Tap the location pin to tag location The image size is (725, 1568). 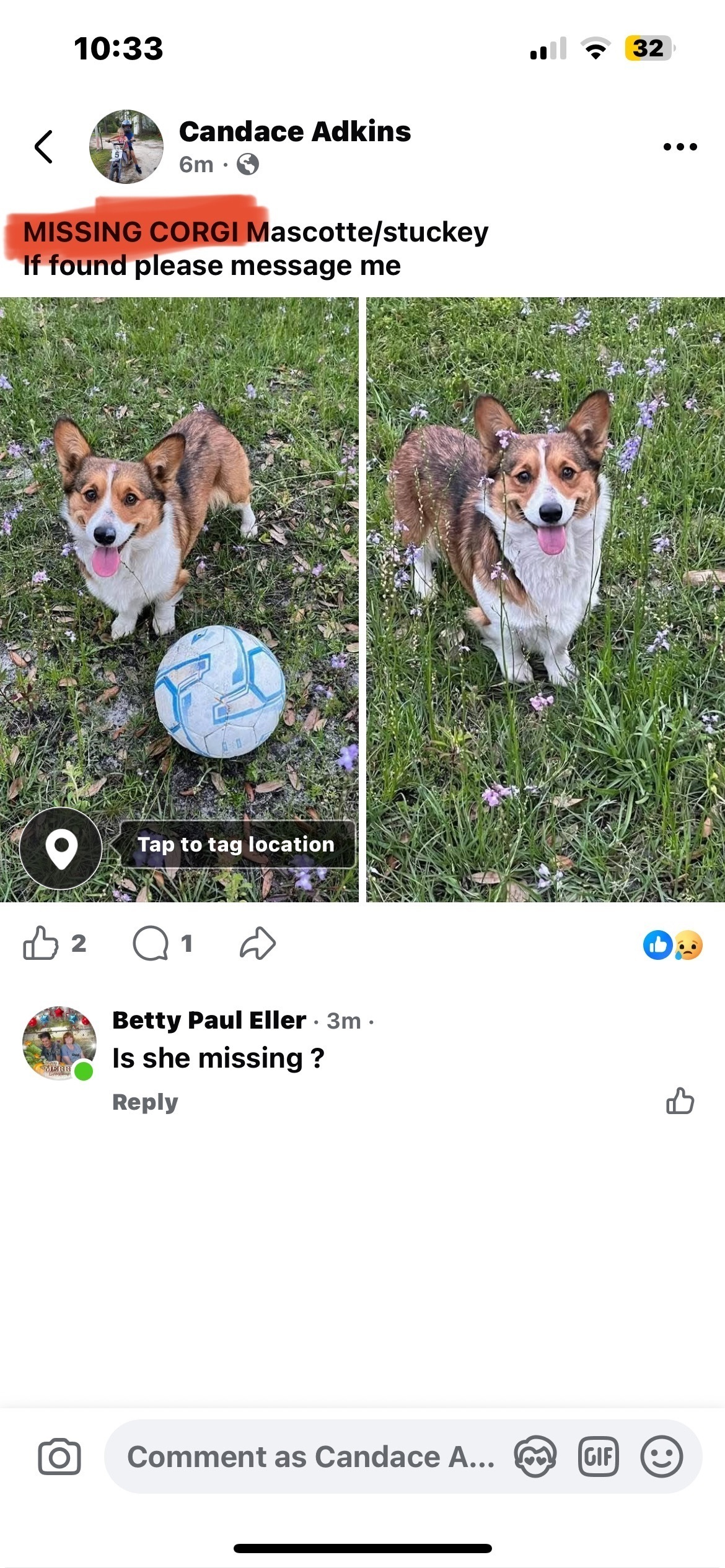pos(62,848)
